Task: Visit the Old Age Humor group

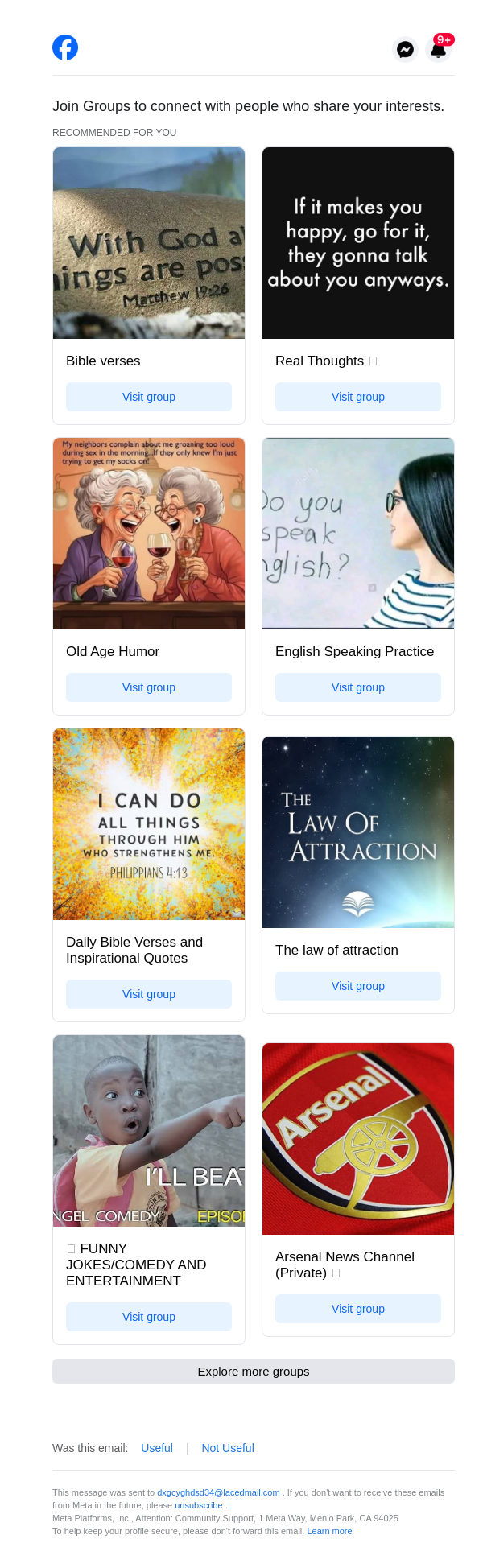Action: (149, 687)
